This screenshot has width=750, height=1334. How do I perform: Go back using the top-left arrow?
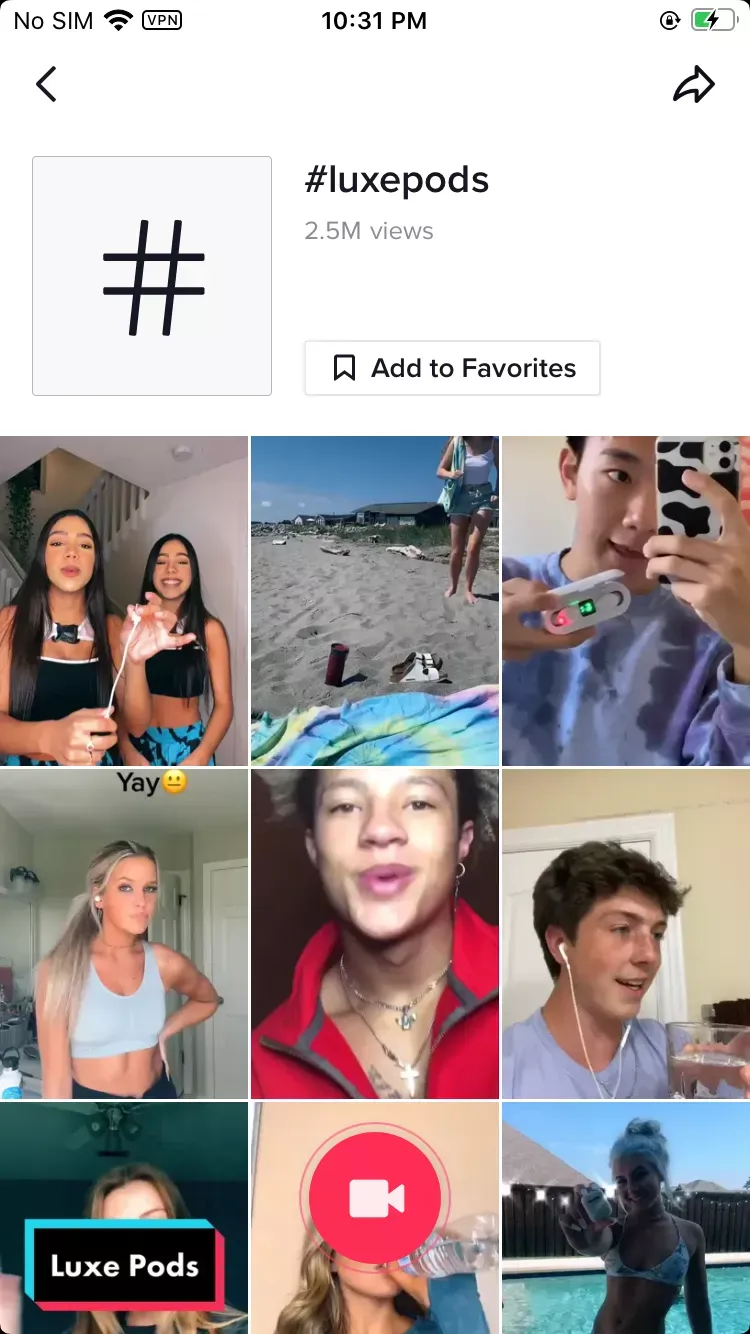(46, 85)
